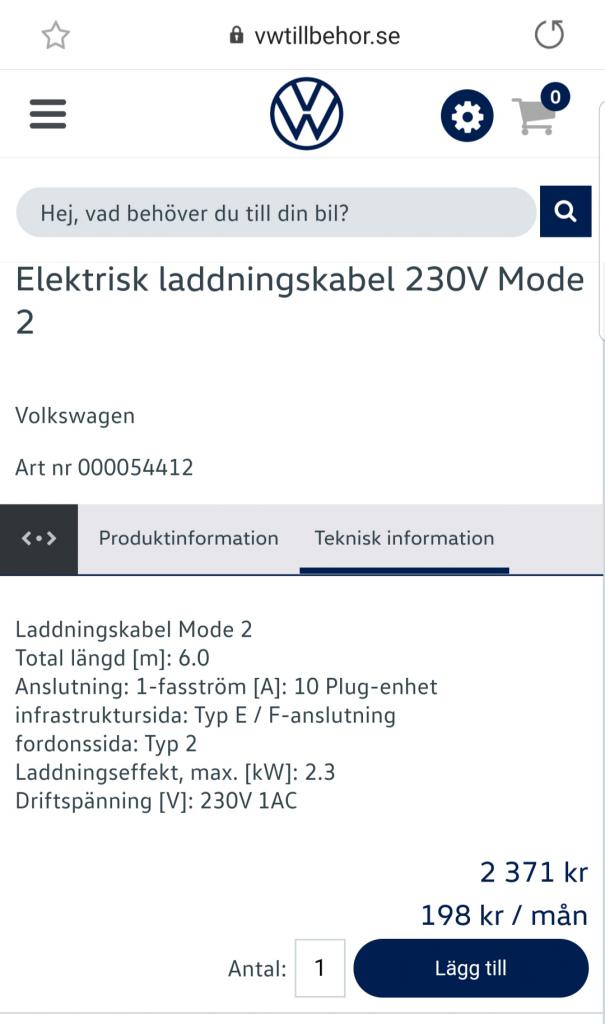The image size is (605, 1024).
Task: Submit search with the magnifier button
Action: [x=565, y=212]
